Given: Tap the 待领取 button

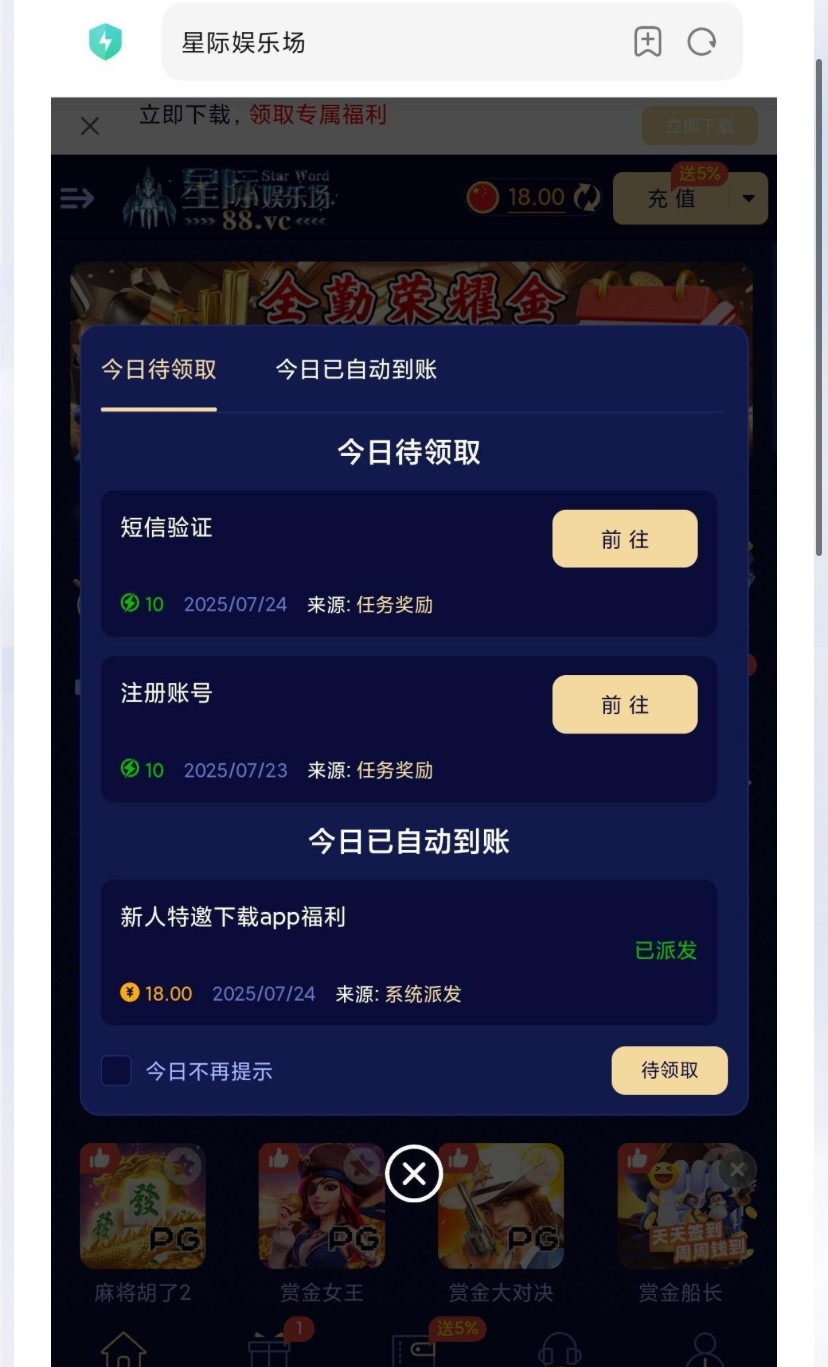Looking at the screenshot, I should pyautogui.click(x=669, y=1070).
